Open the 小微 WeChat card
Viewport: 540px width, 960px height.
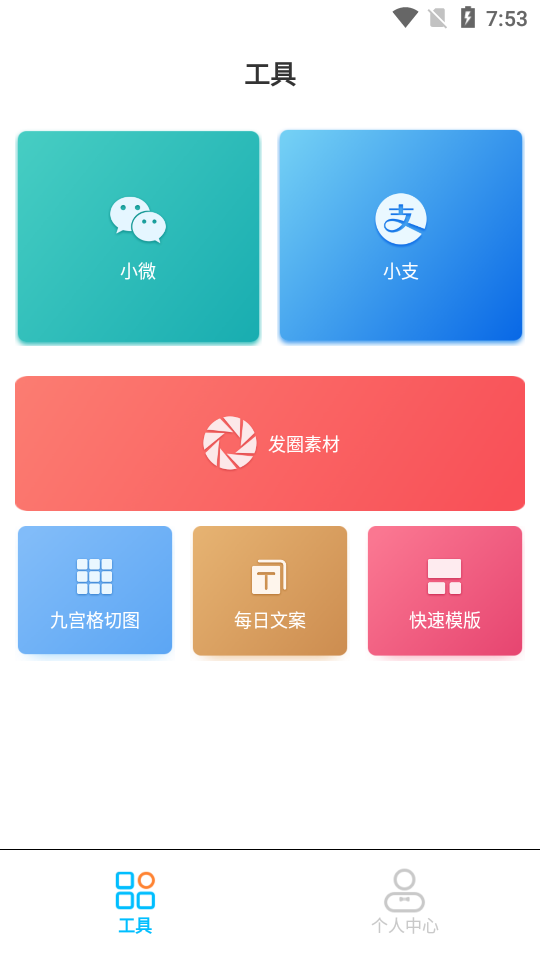138,236
